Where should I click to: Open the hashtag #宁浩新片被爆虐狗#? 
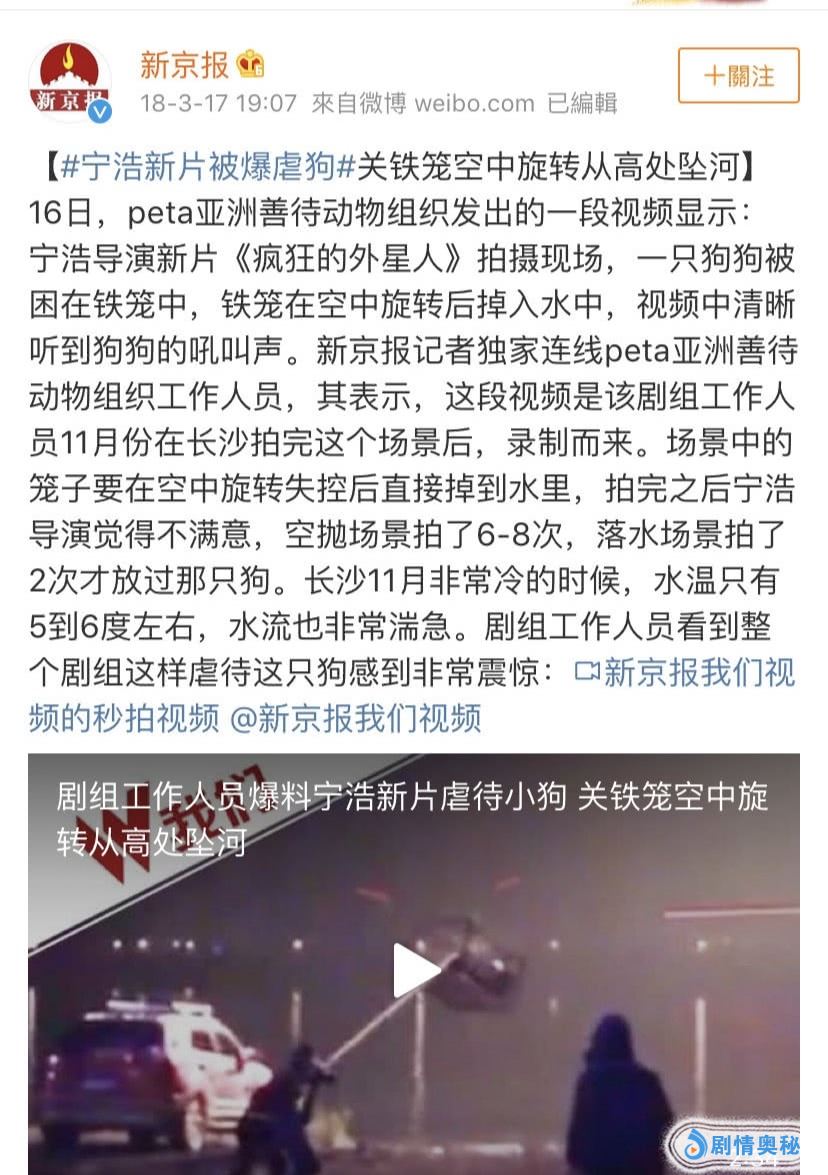coord(204,165)
